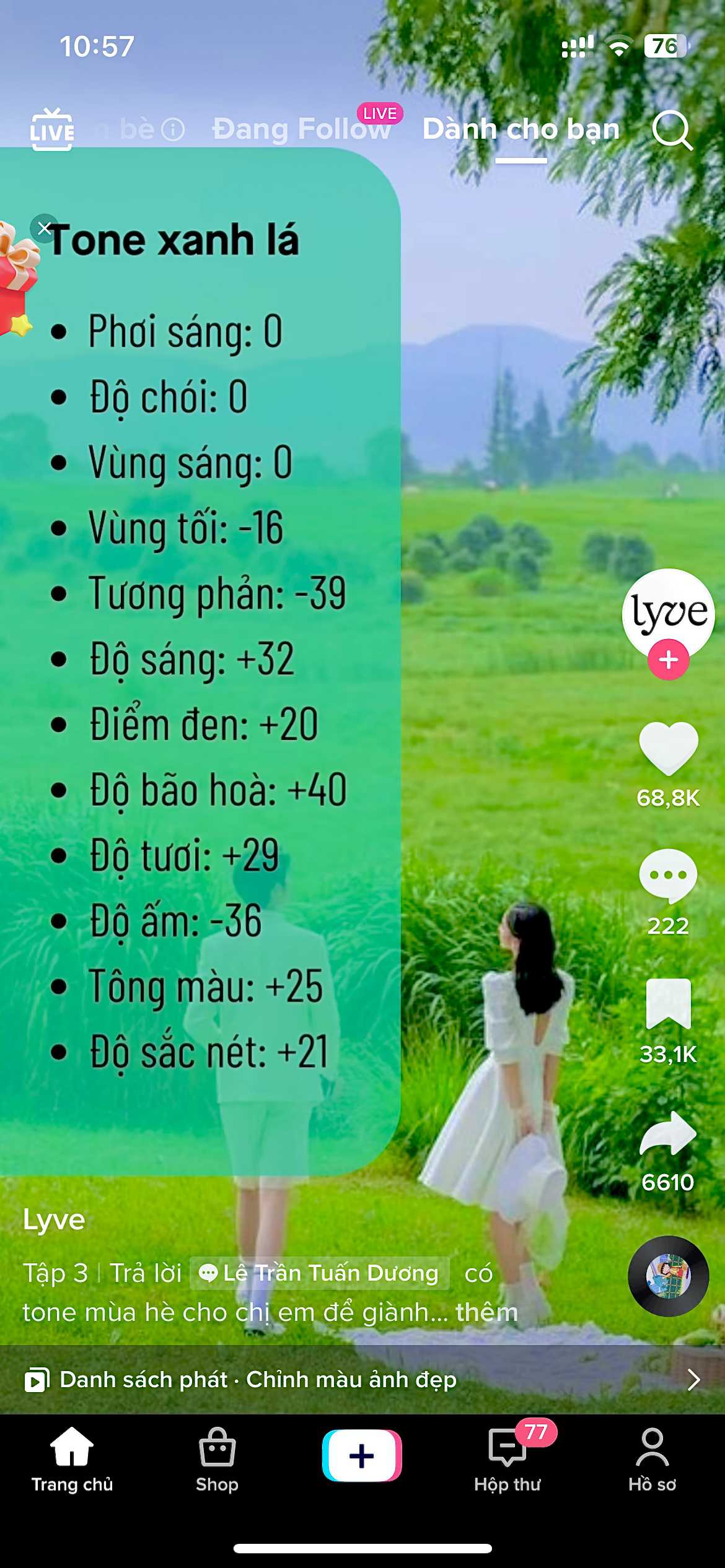The height and width of the screenshot is (1568, 725).
Task: Follow lyve with the plus button
Action: 668,660
